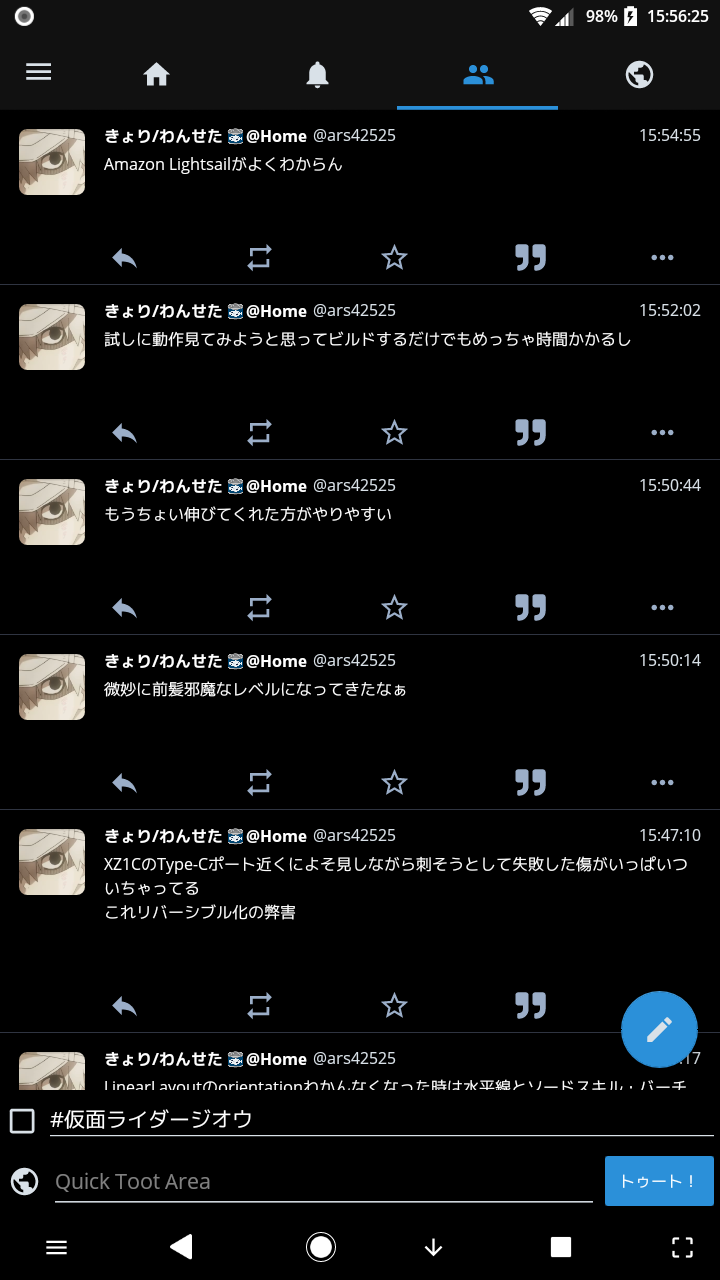Favourite the toot posted at 15:52:02
Screen dimensions: 720x1280
[x=395, y=433]
